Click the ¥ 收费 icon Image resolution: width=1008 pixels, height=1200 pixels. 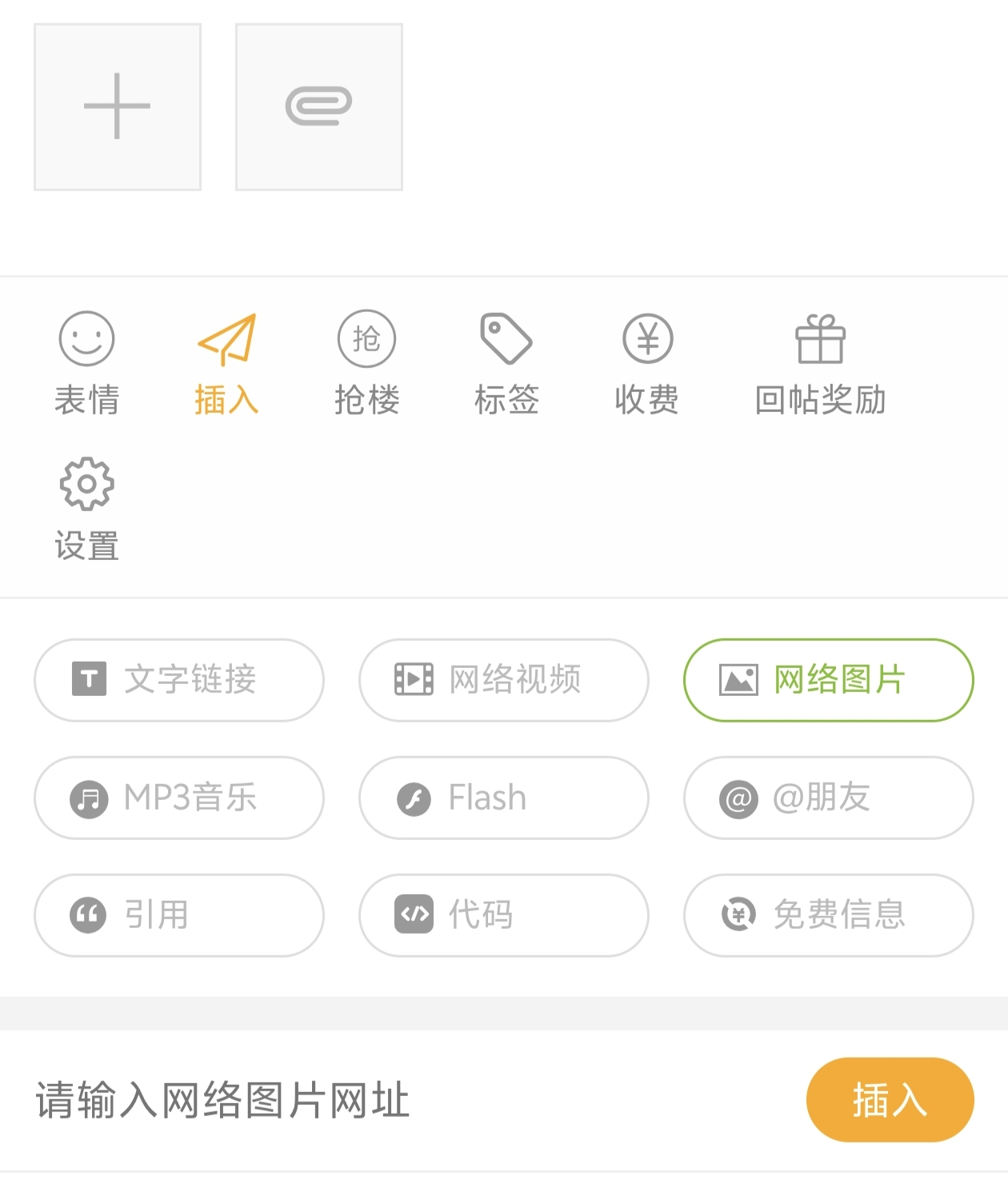click(x=646, y=338)
